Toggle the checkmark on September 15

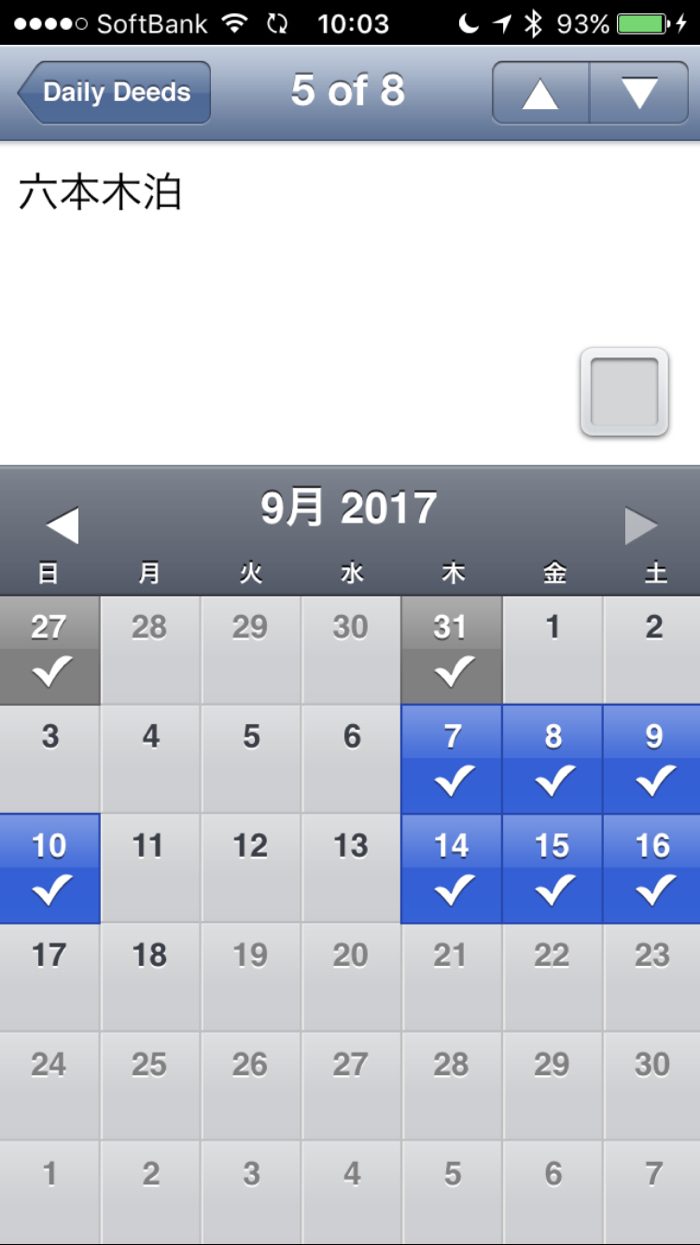tap(553, 868)
